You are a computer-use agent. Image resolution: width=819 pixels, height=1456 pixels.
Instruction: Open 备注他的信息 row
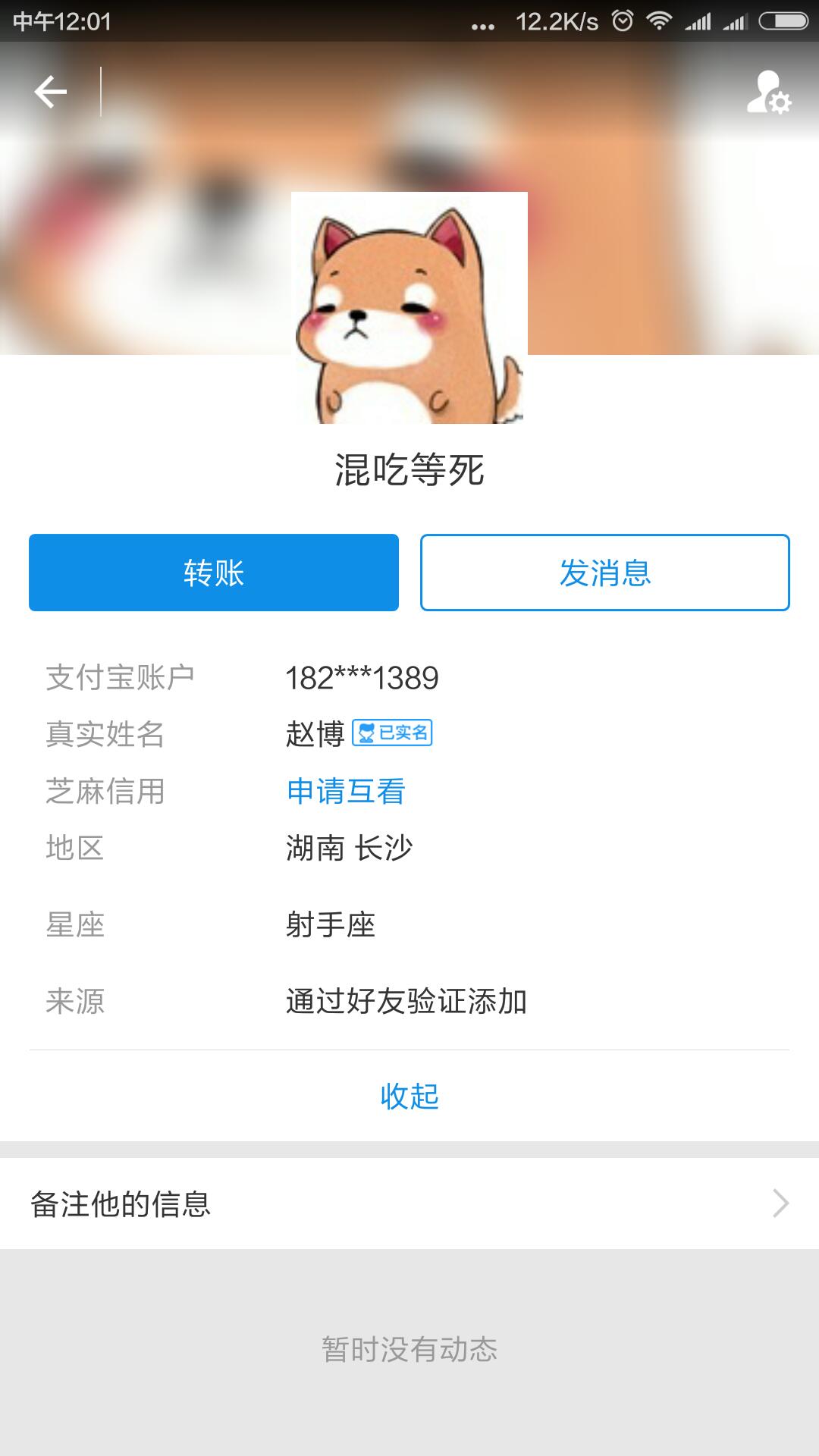(409, 1203)
